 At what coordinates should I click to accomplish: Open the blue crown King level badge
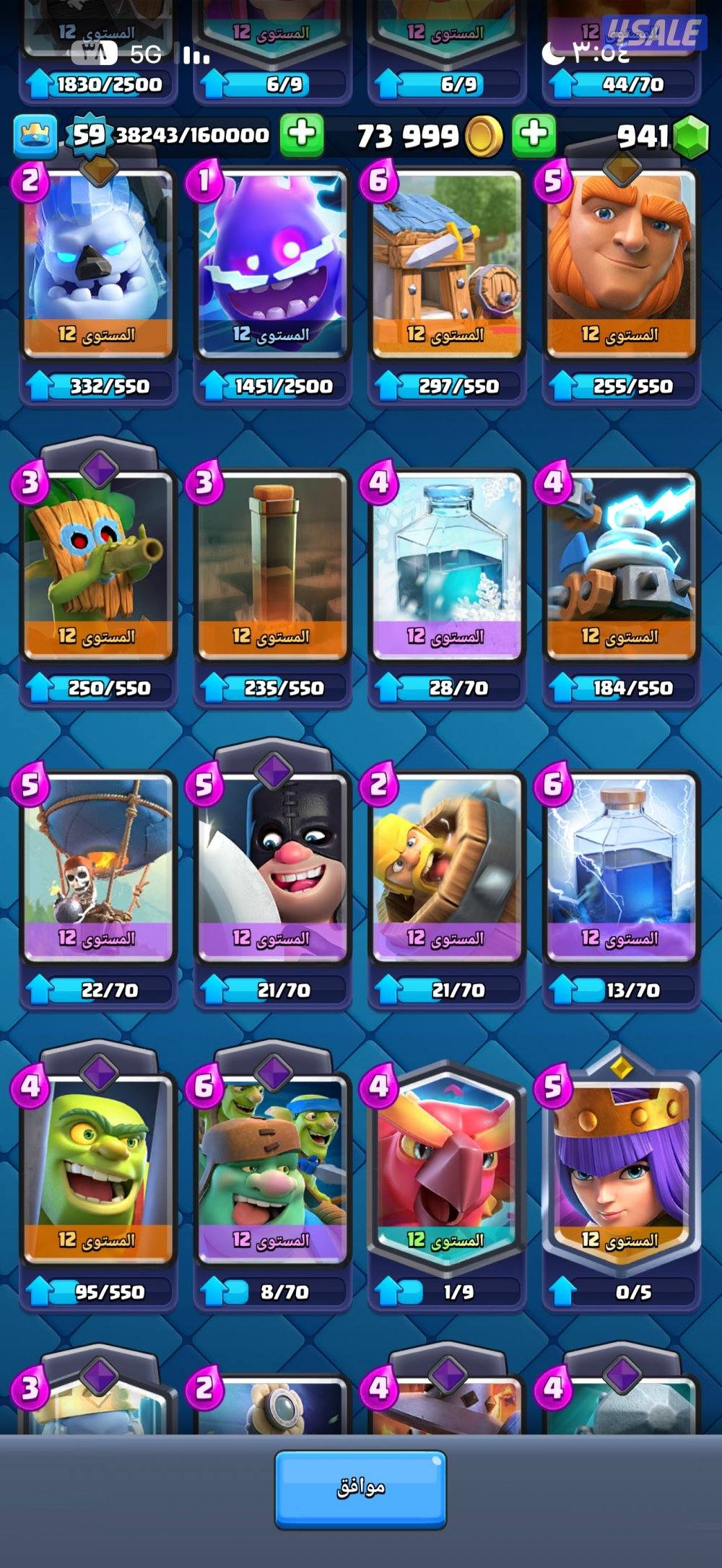(x=35, y=136)
